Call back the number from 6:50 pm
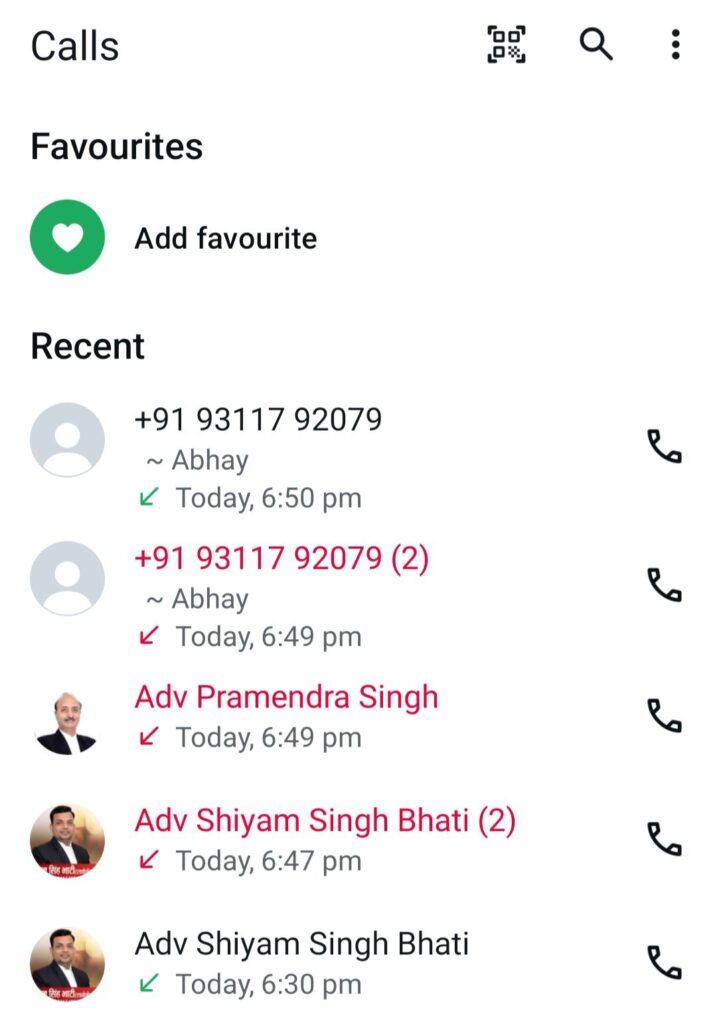 pos(664,446)
